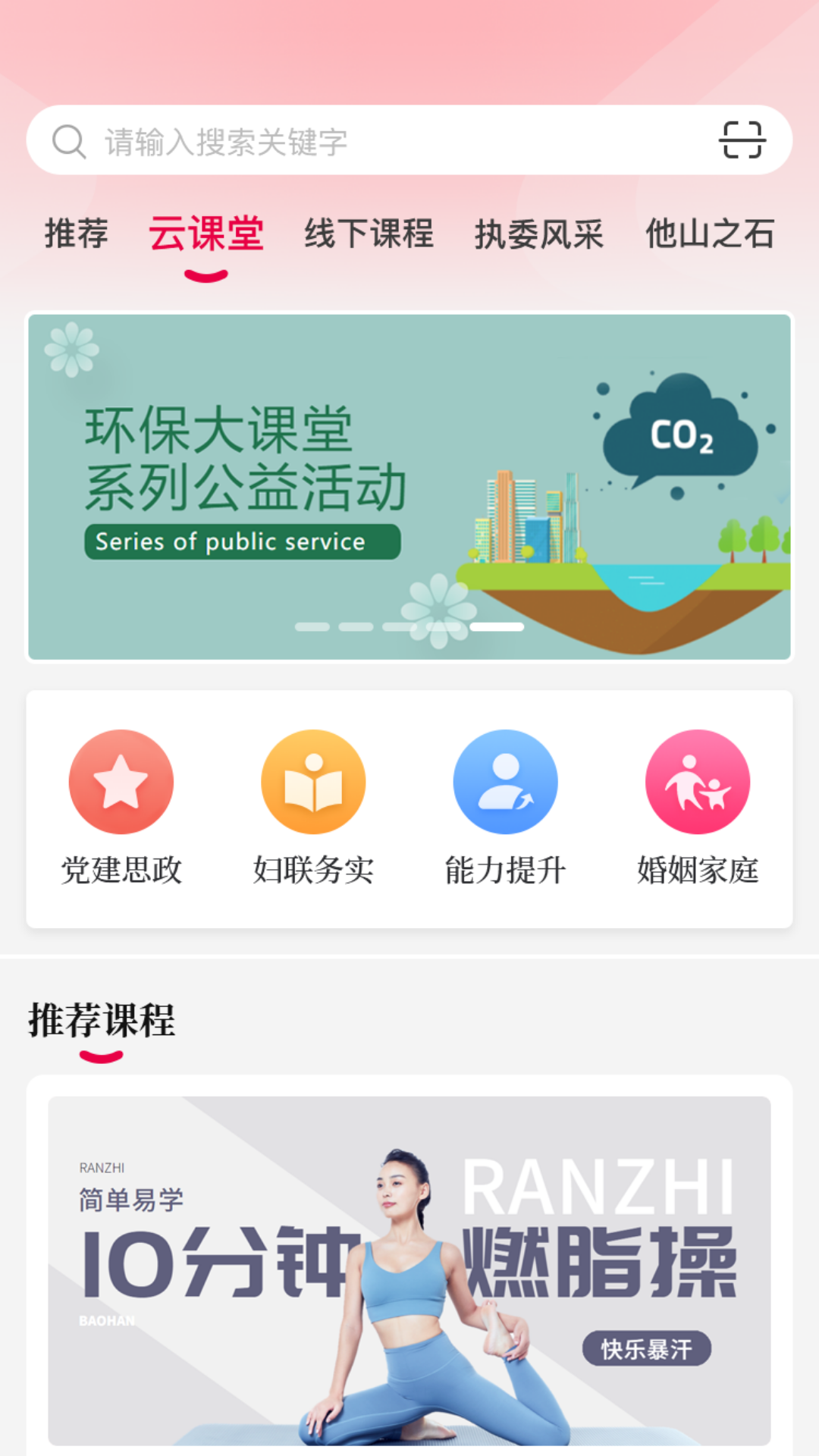Viewport: 819px width, 1456px height.
Task: Open the 党建思政 category
Action: point(121,808)
